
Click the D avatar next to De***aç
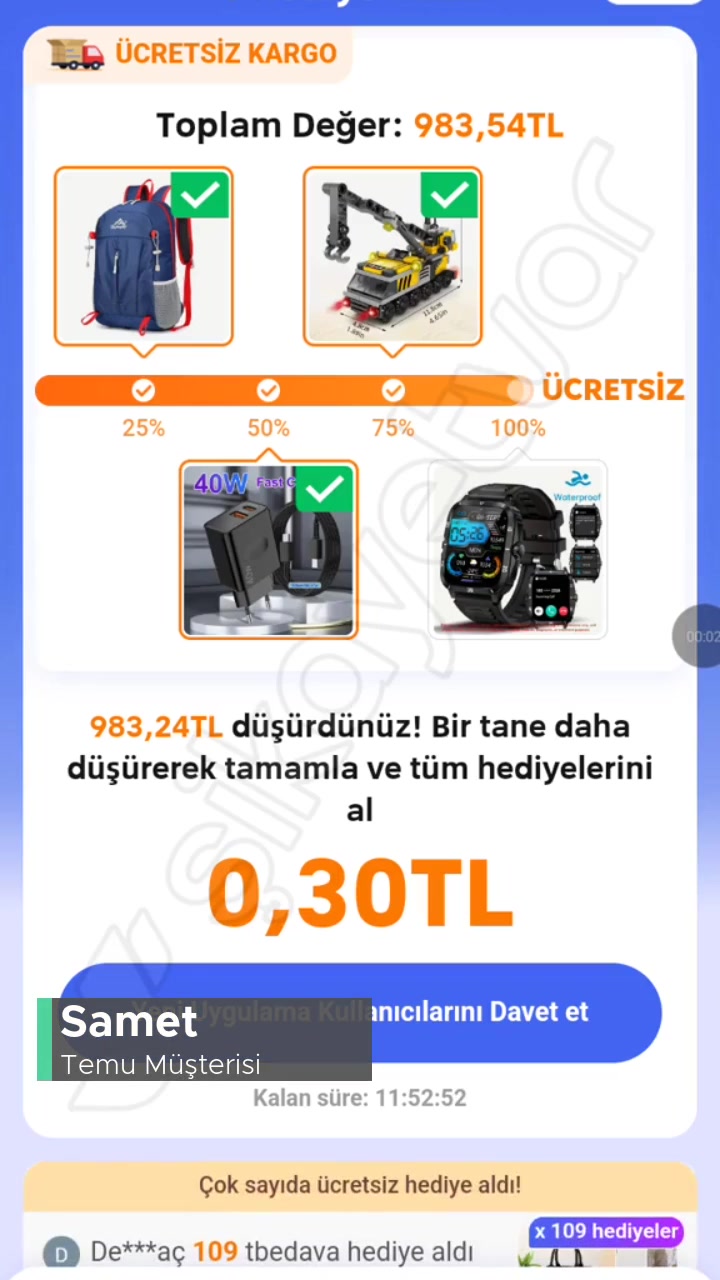click(x=61, y=1252)
